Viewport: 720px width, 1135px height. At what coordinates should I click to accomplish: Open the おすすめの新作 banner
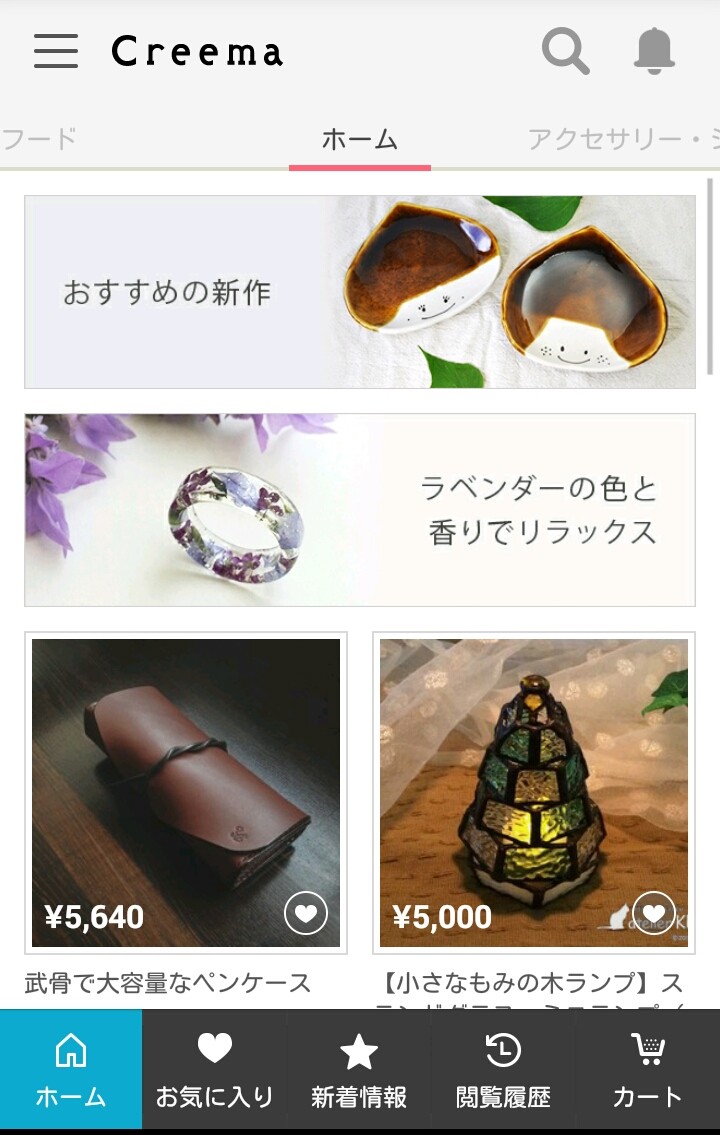point(360,292)
